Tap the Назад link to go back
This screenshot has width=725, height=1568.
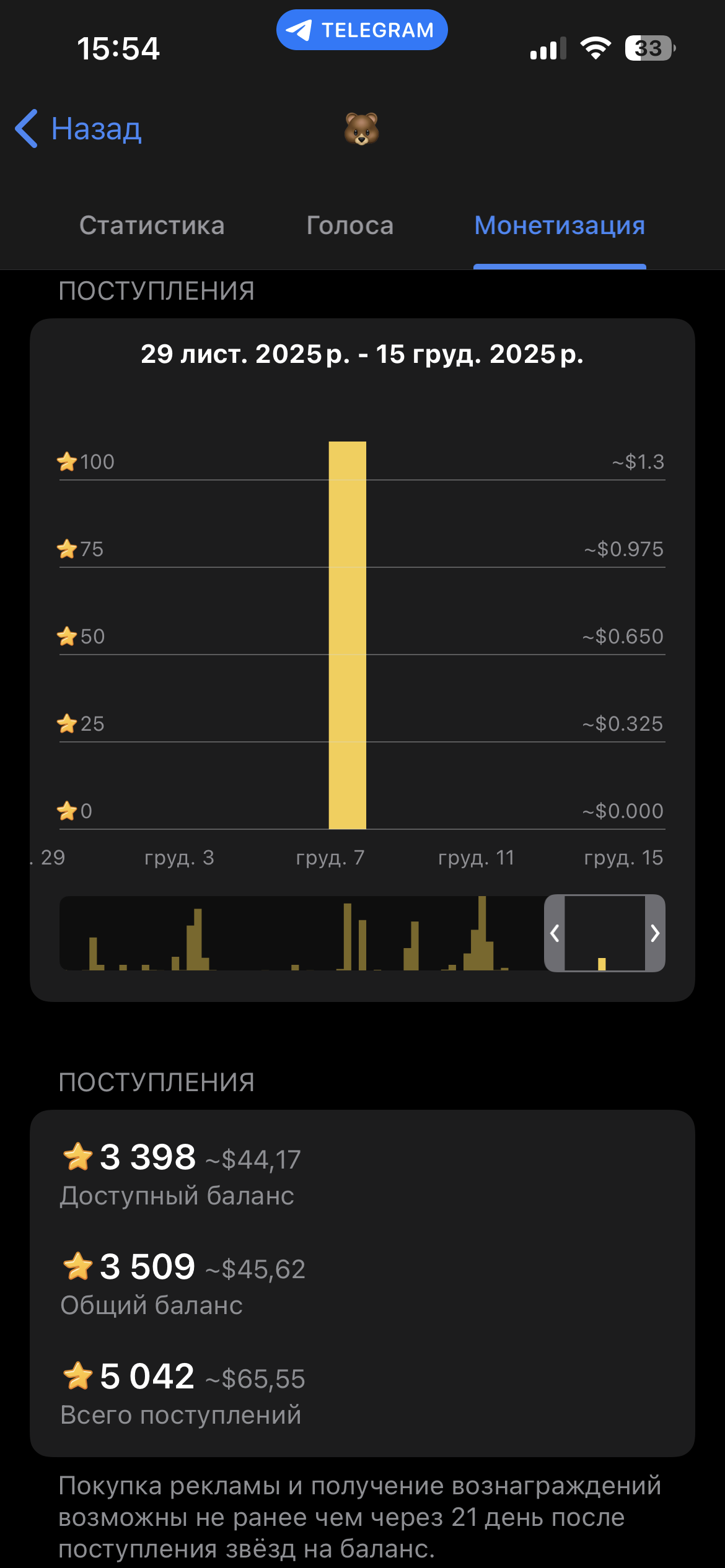[x=95, y=129]
